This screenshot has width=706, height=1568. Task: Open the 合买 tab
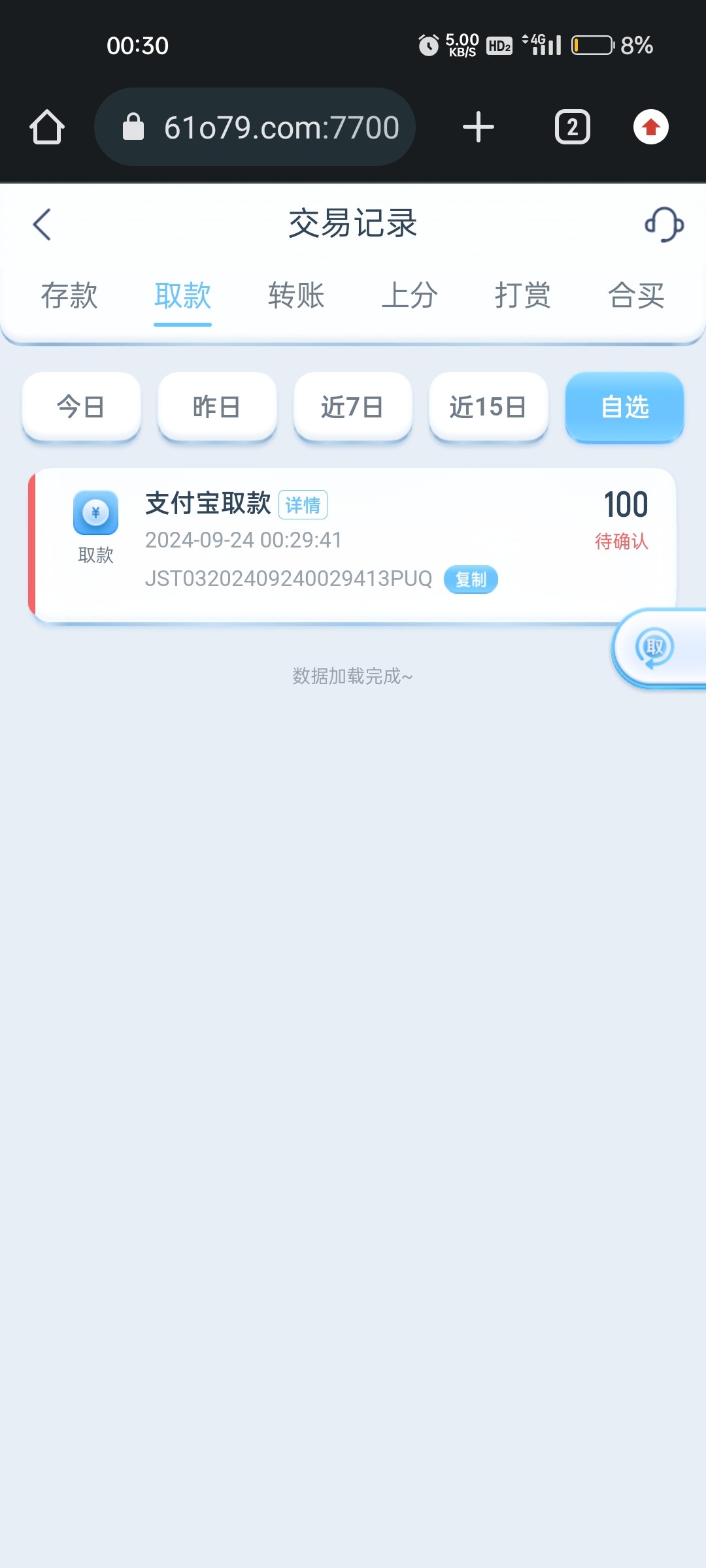tap(636, 295)
